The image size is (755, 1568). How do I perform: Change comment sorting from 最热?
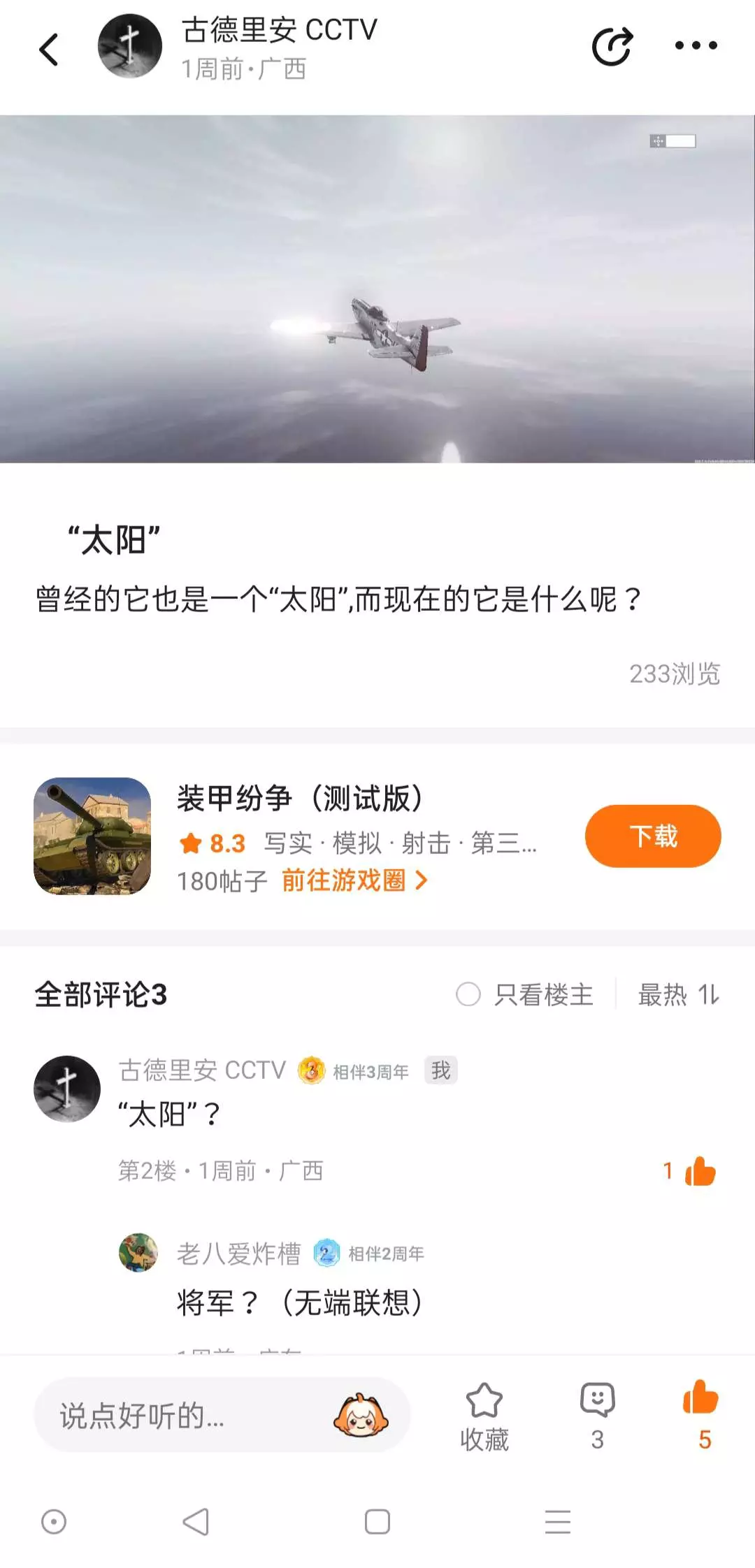(x=678, y=994)
